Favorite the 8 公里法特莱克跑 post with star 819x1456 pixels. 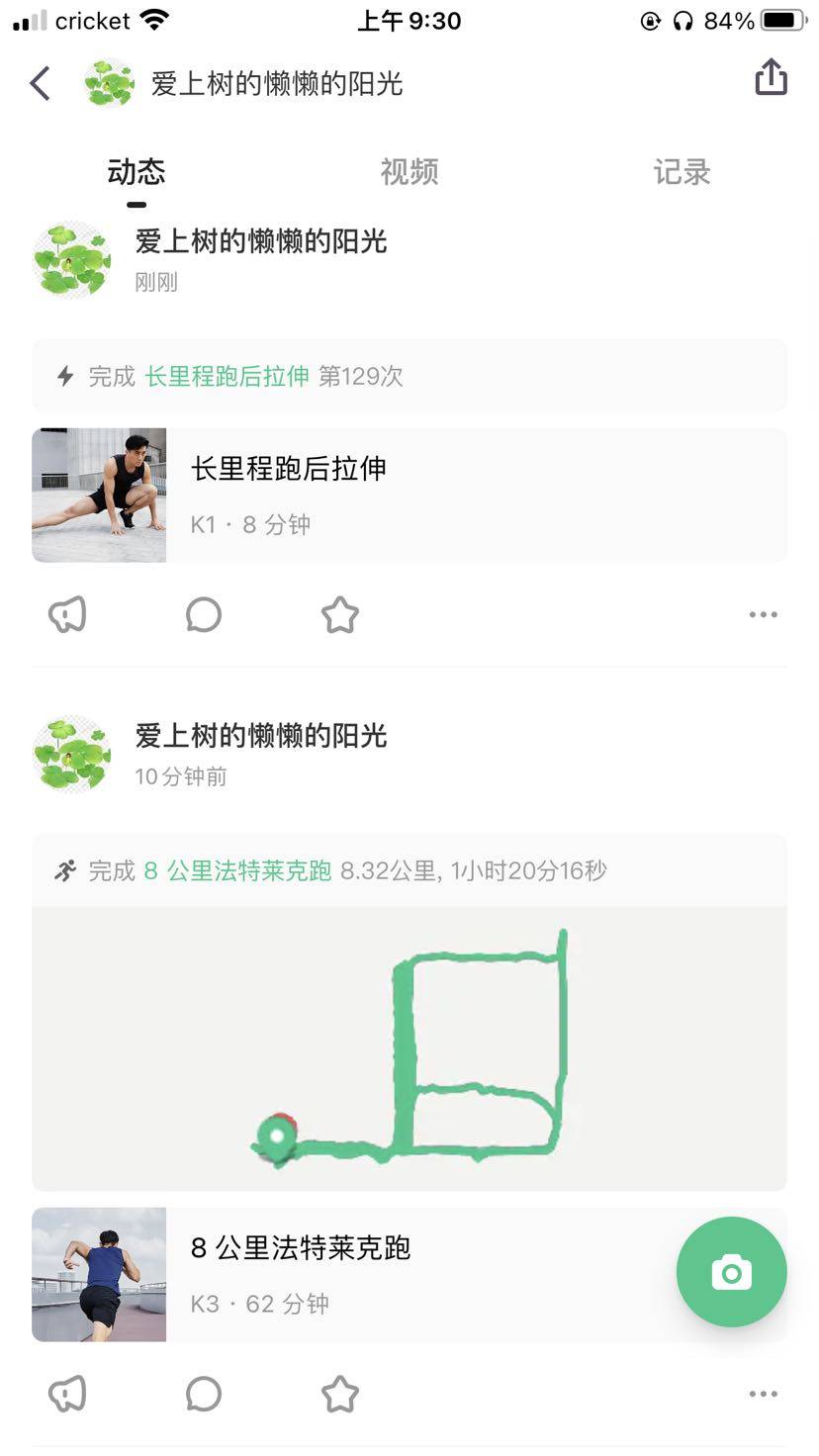[x=339, y=1394]
